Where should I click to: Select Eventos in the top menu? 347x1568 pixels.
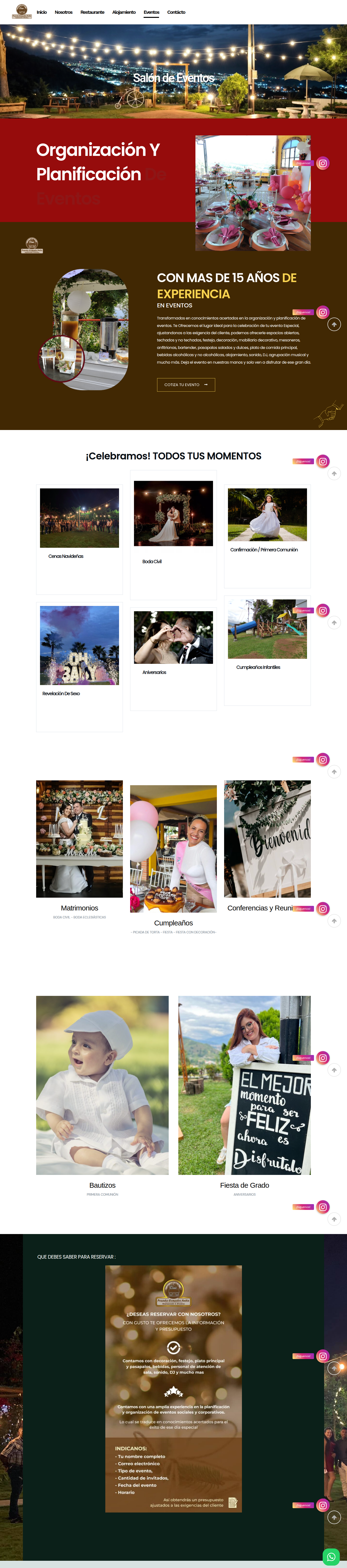(151, 12)
